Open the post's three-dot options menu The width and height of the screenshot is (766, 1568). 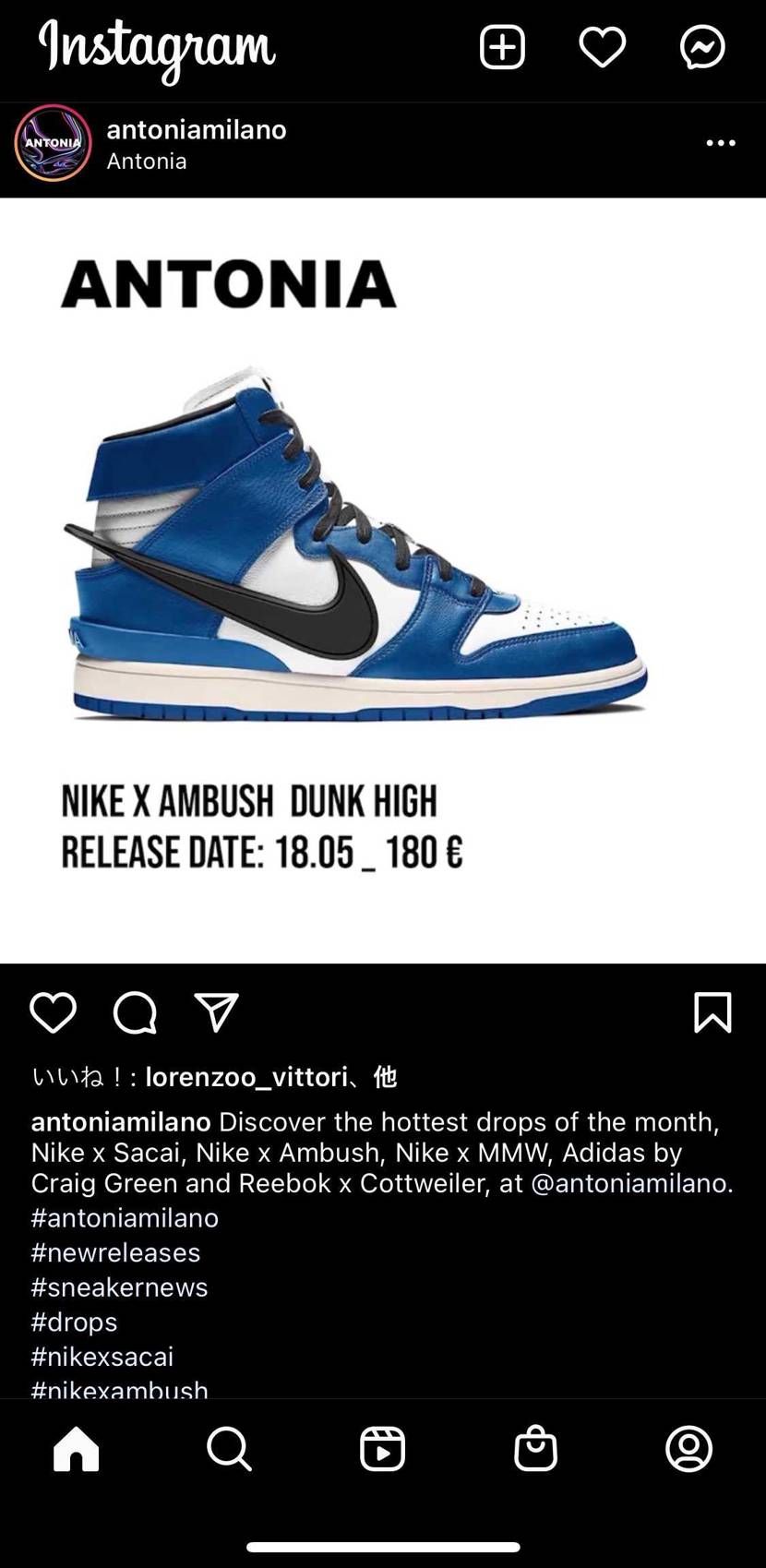720,143
